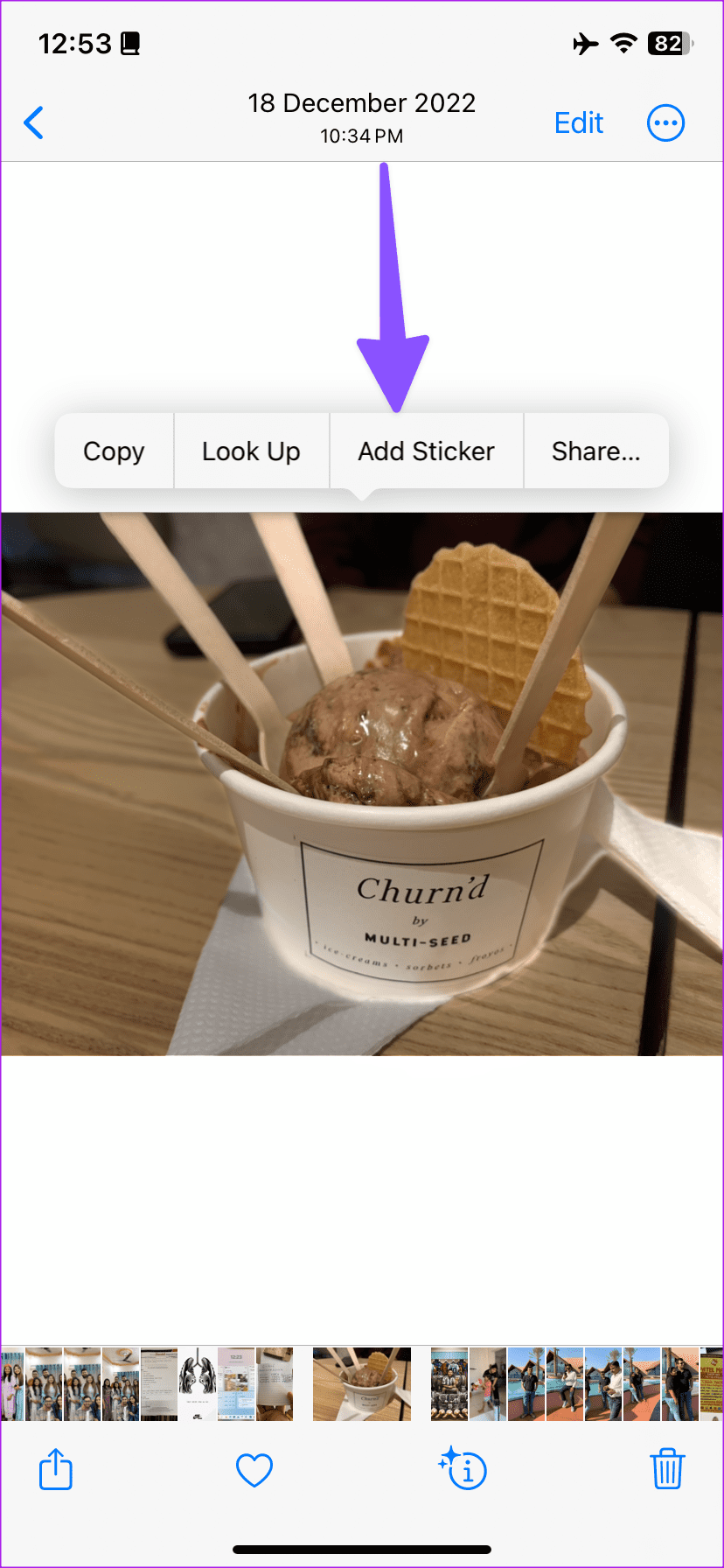Select Copy from the context menu
Screen dimensions: 724x1568
[114, 451]
